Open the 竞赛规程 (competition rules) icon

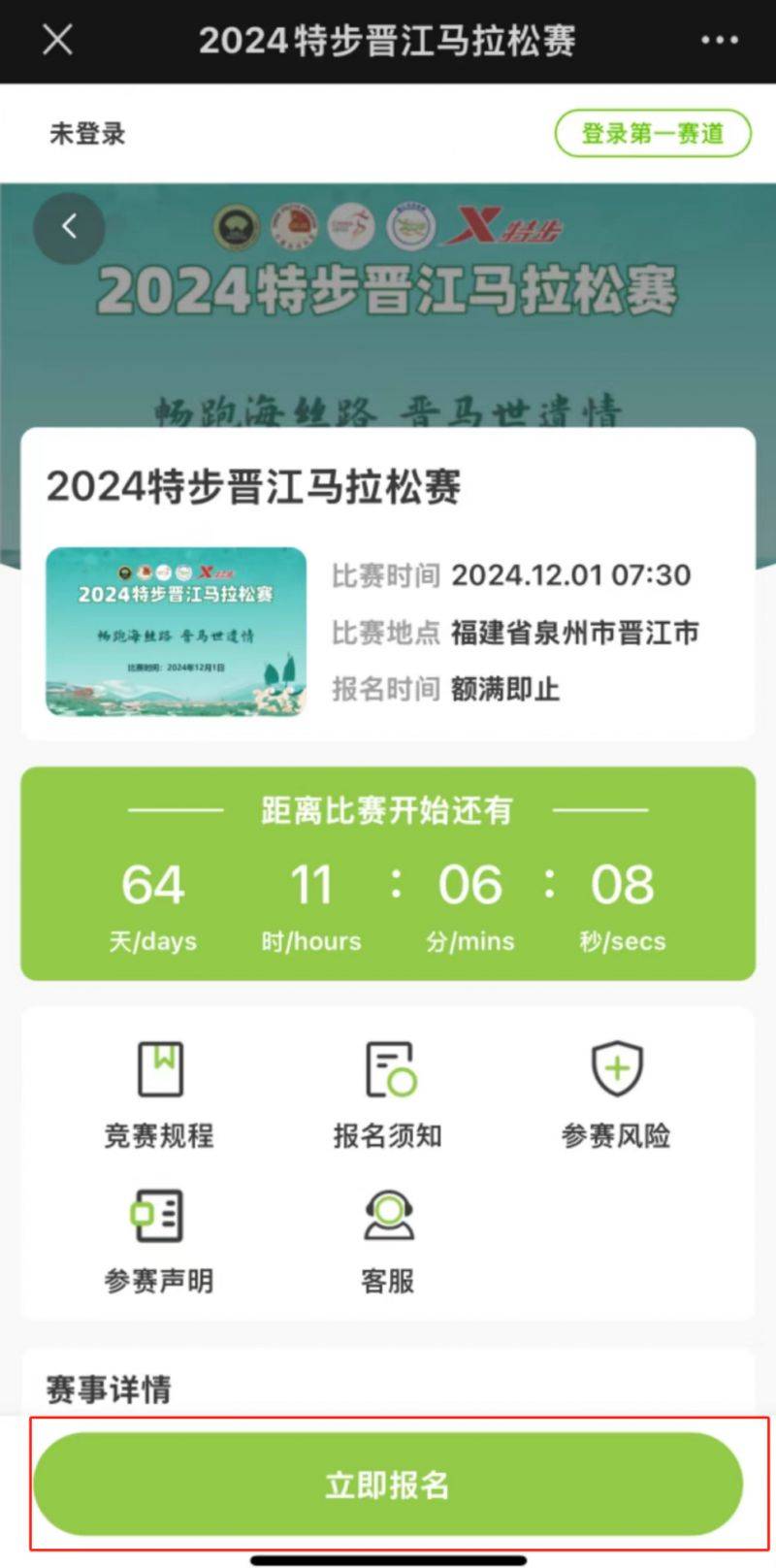(160, 1092)
